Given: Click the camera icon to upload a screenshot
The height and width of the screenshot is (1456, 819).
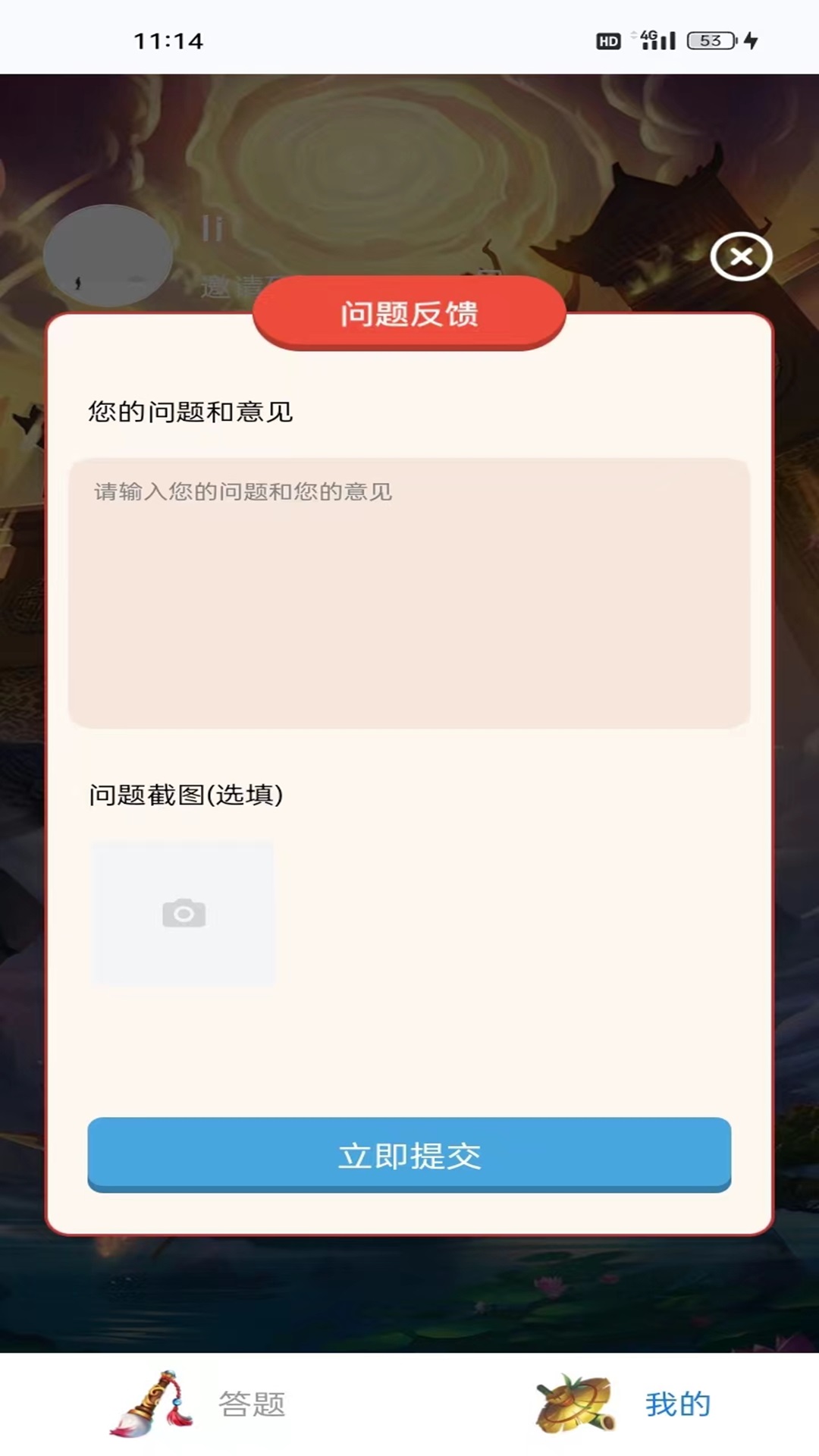Looking at the screenshot, I should [184, 912].
